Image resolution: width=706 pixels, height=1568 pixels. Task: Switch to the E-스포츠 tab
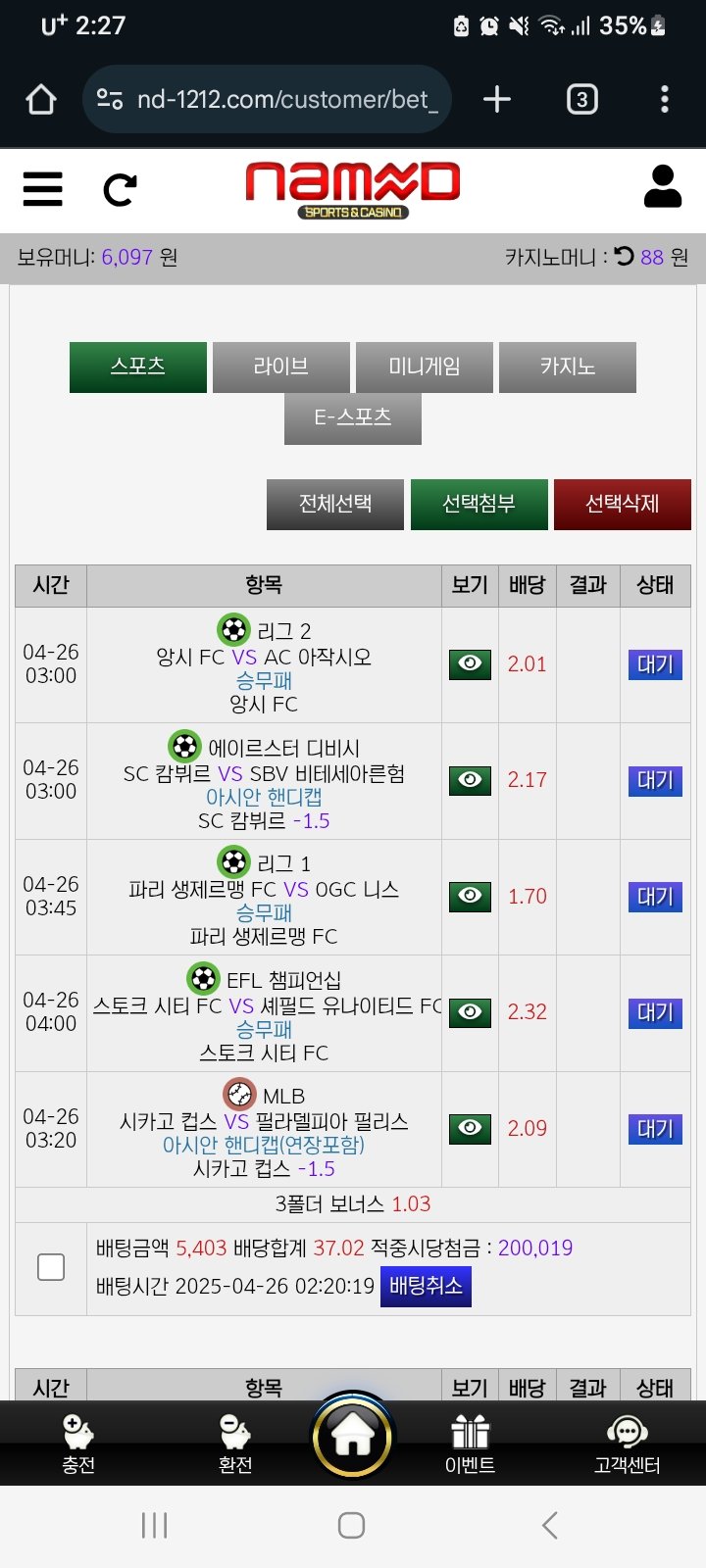click(x=352, y=417)
